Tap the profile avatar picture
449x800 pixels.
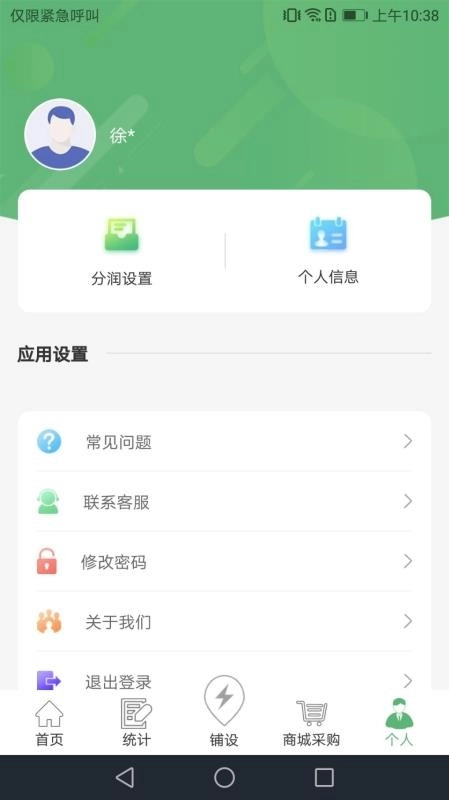60,134
